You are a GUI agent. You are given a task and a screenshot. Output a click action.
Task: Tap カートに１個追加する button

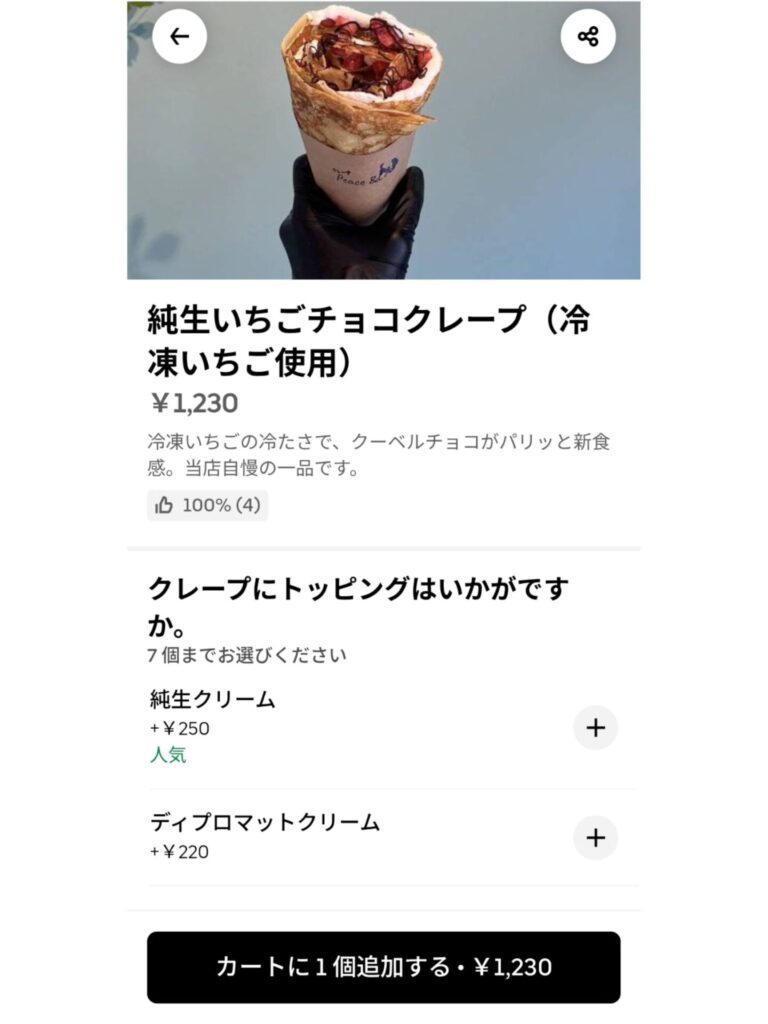384,967
